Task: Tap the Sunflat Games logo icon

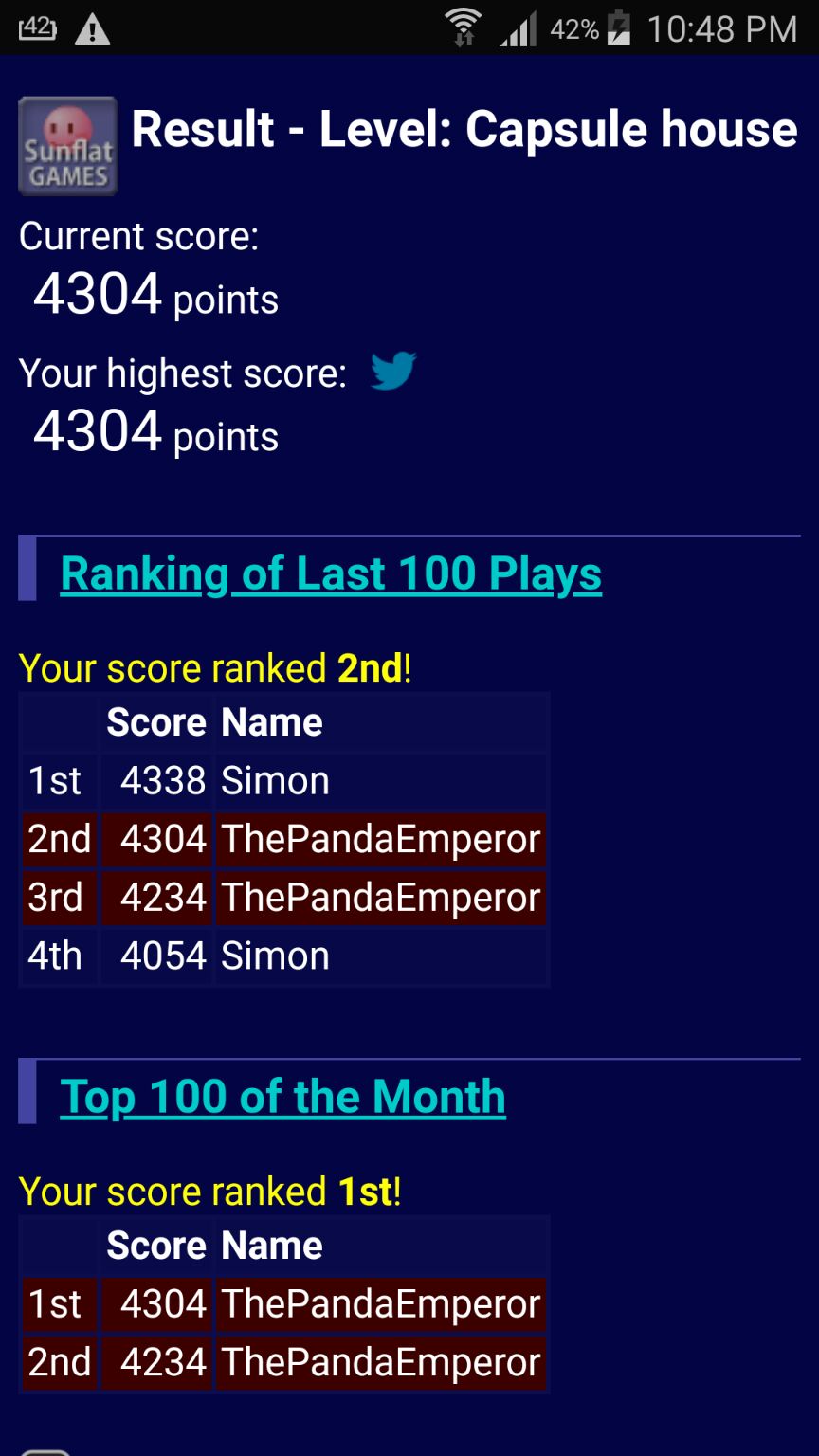Action: [68, 146]
